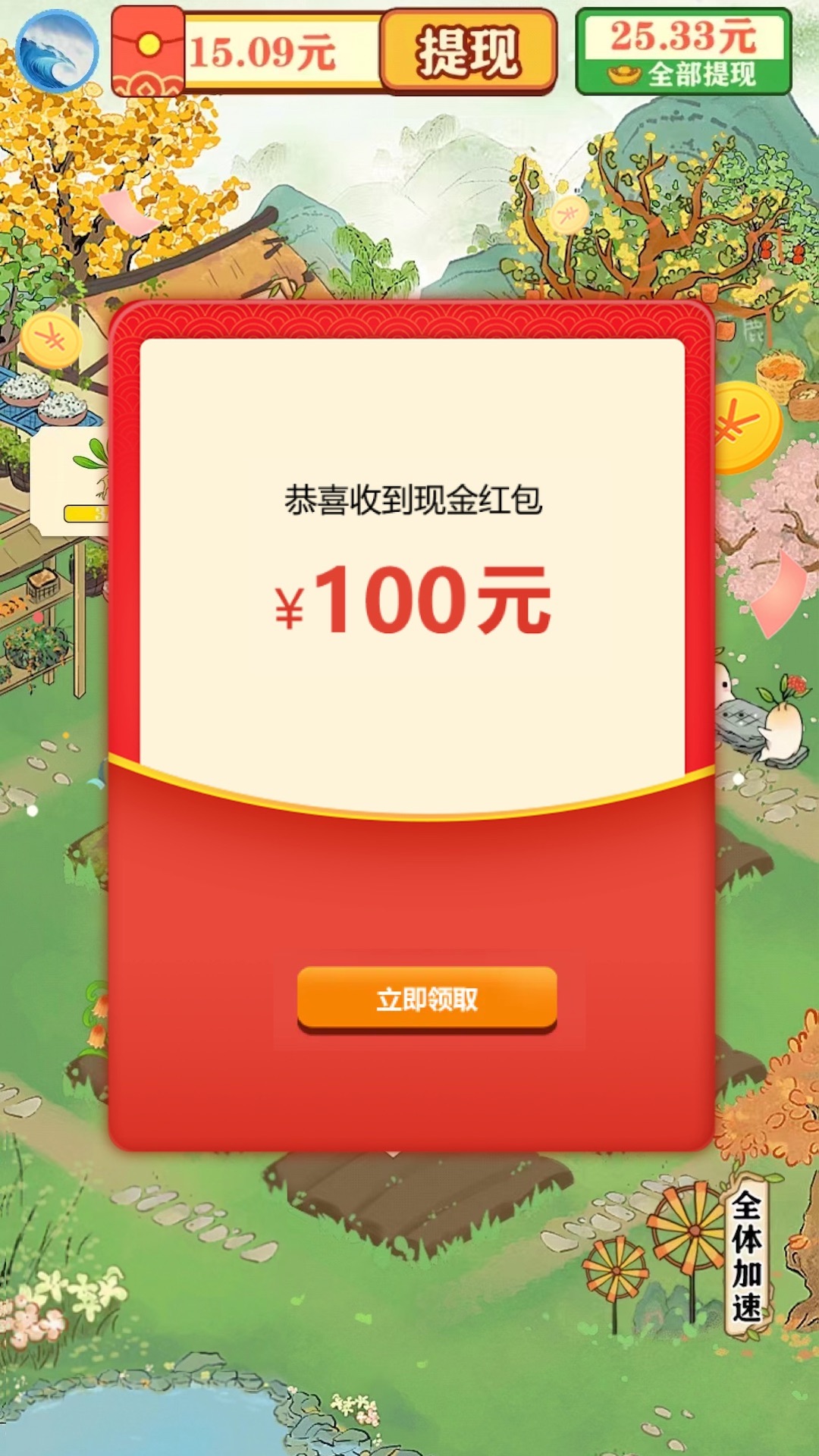Tap 立即领取 to claim the red packet
Screen dimensions: 819x1456
tap(427, 999)
